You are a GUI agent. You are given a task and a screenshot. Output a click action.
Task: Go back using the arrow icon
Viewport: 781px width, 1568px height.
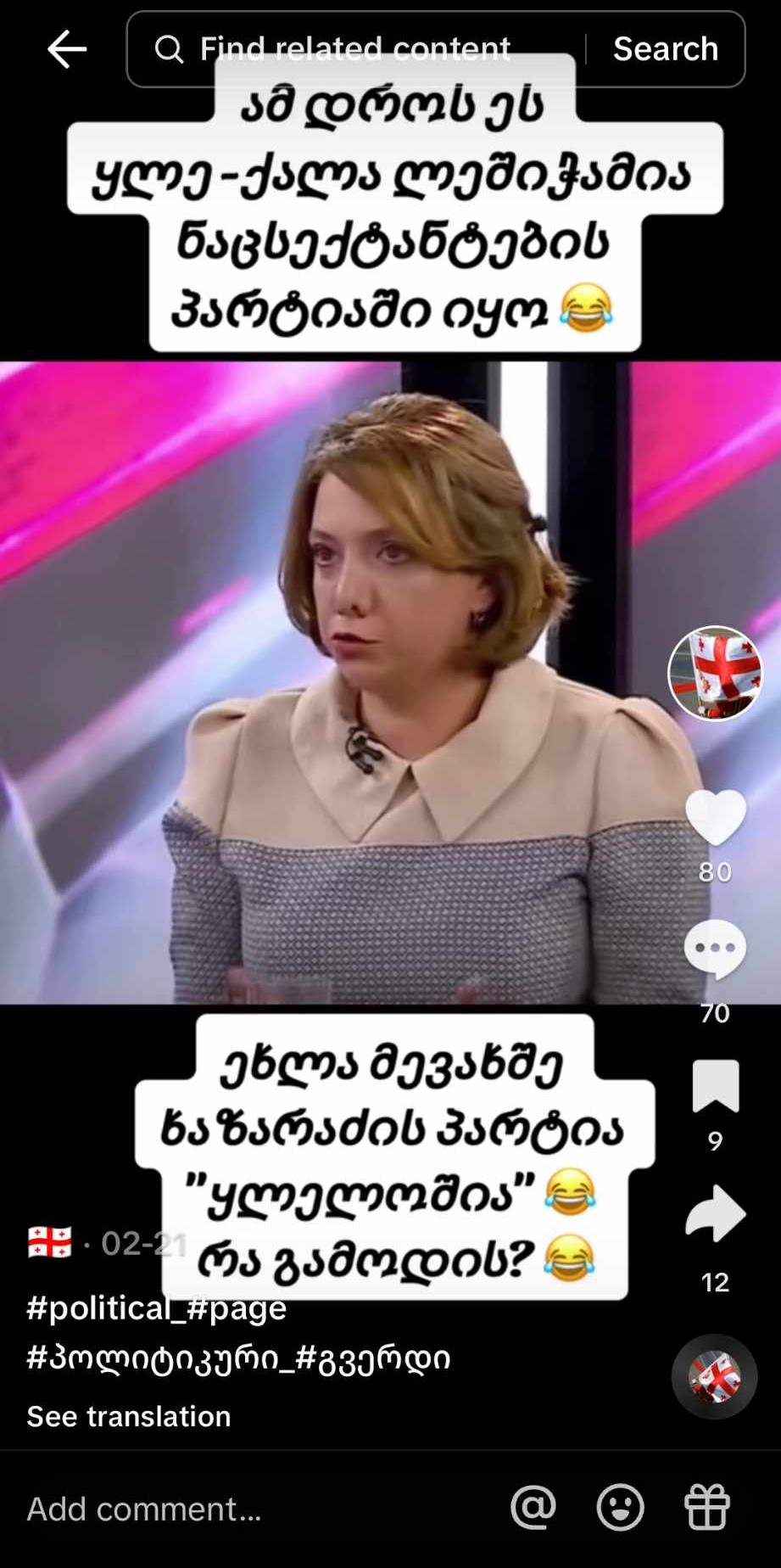point(67,49)
